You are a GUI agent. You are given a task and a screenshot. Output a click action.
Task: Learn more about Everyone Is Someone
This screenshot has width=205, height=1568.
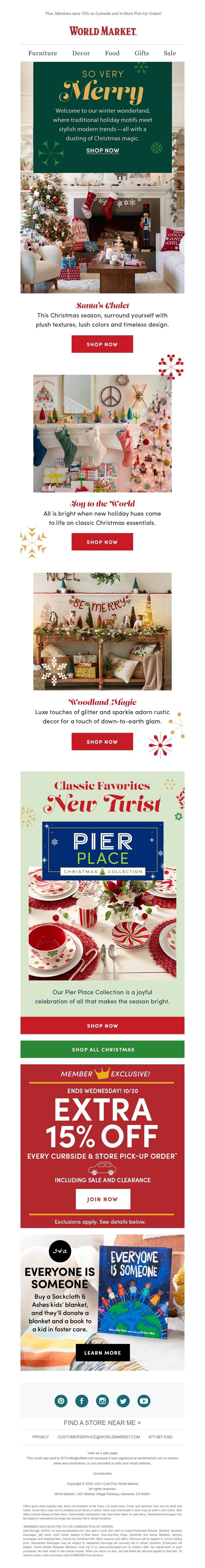[x=102, y=1353]
